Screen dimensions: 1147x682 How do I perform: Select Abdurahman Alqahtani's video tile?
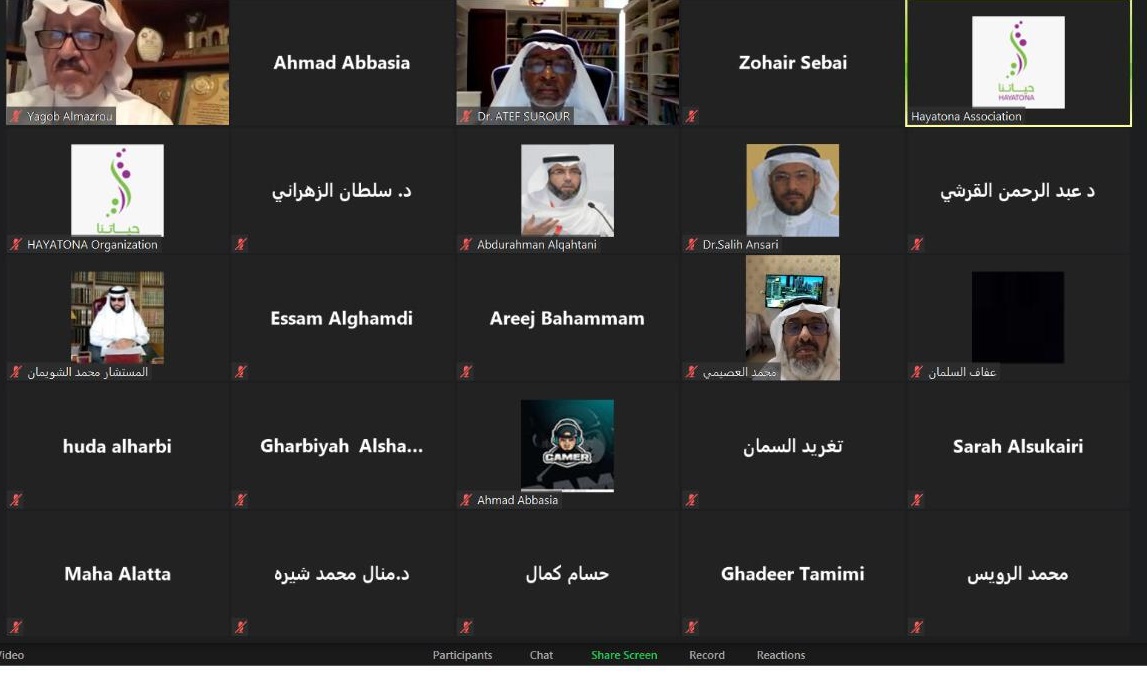pos(567,190)
